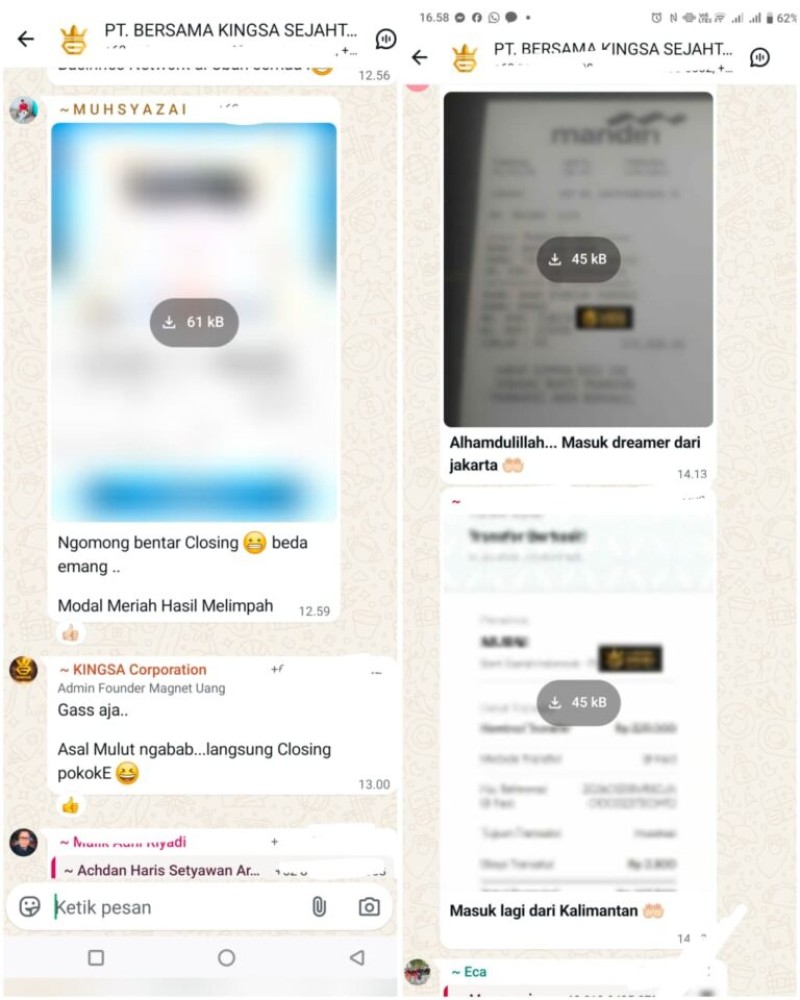View the reaction under the Modal Meriah message
800x1000 pixels.
point(69,633)
